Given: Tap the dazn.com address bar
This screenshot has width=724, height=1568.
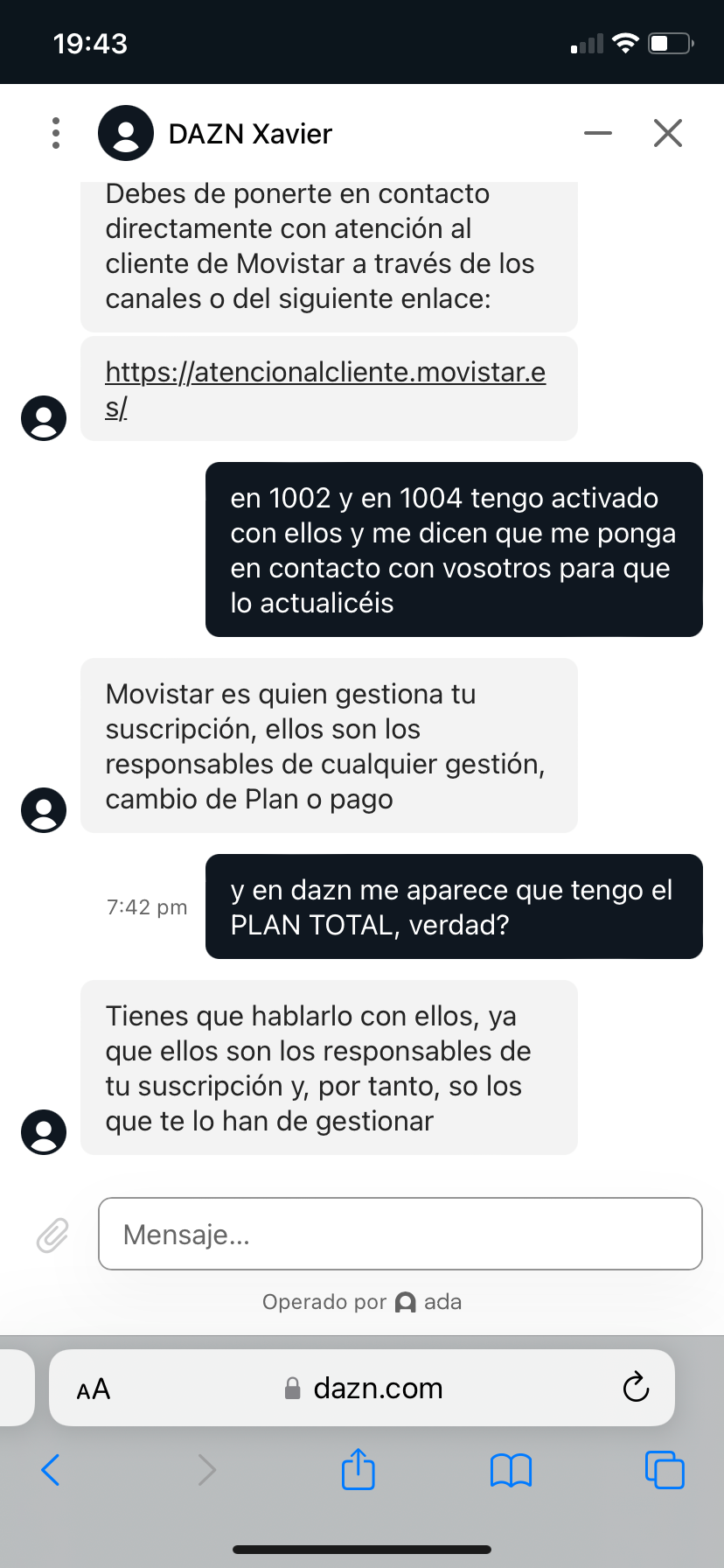Looking at the screenshot, I should (x=376, y=1389).
